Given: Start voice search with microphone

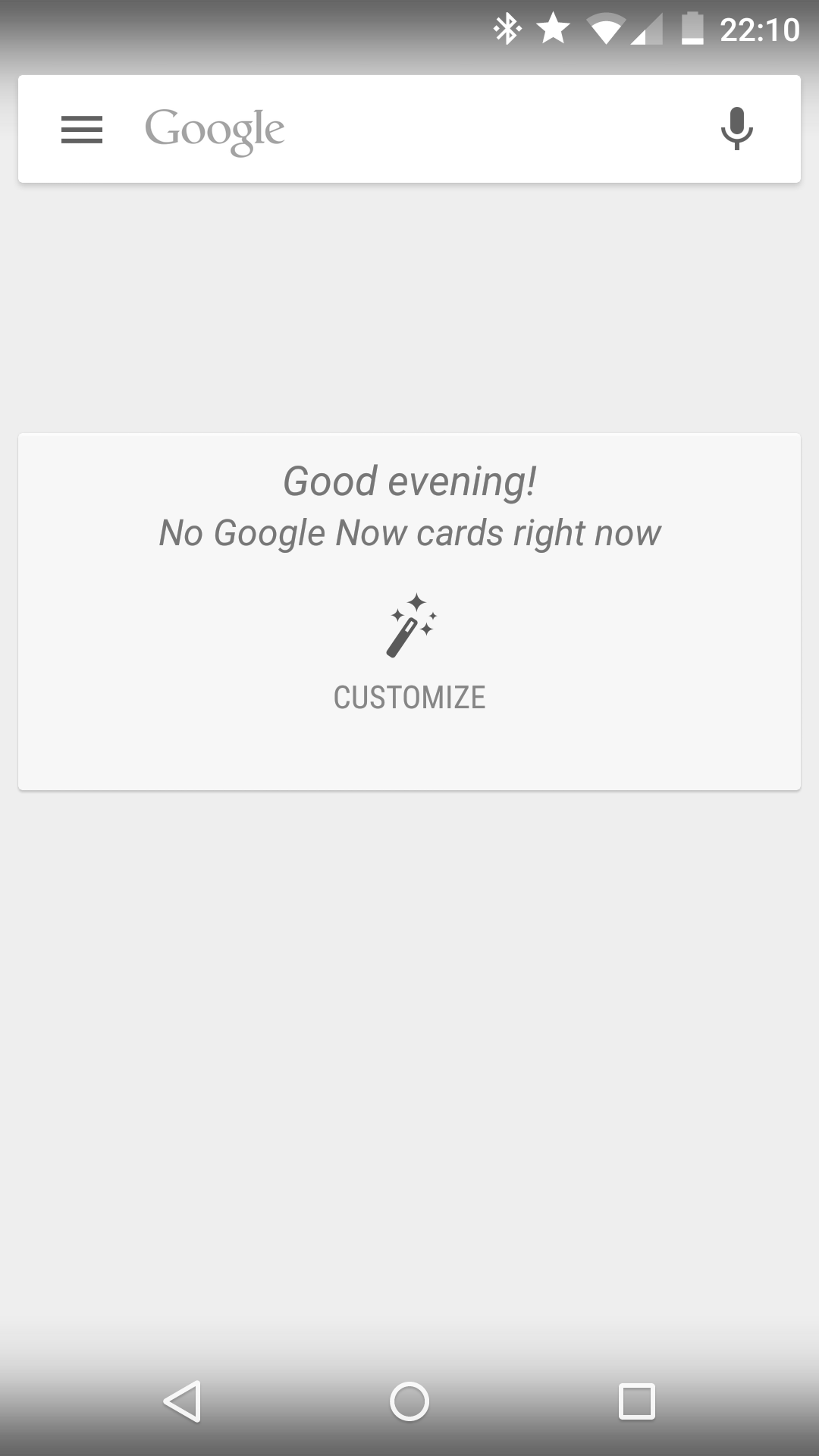Looking at the screenshot, I should tap(736, 129).
